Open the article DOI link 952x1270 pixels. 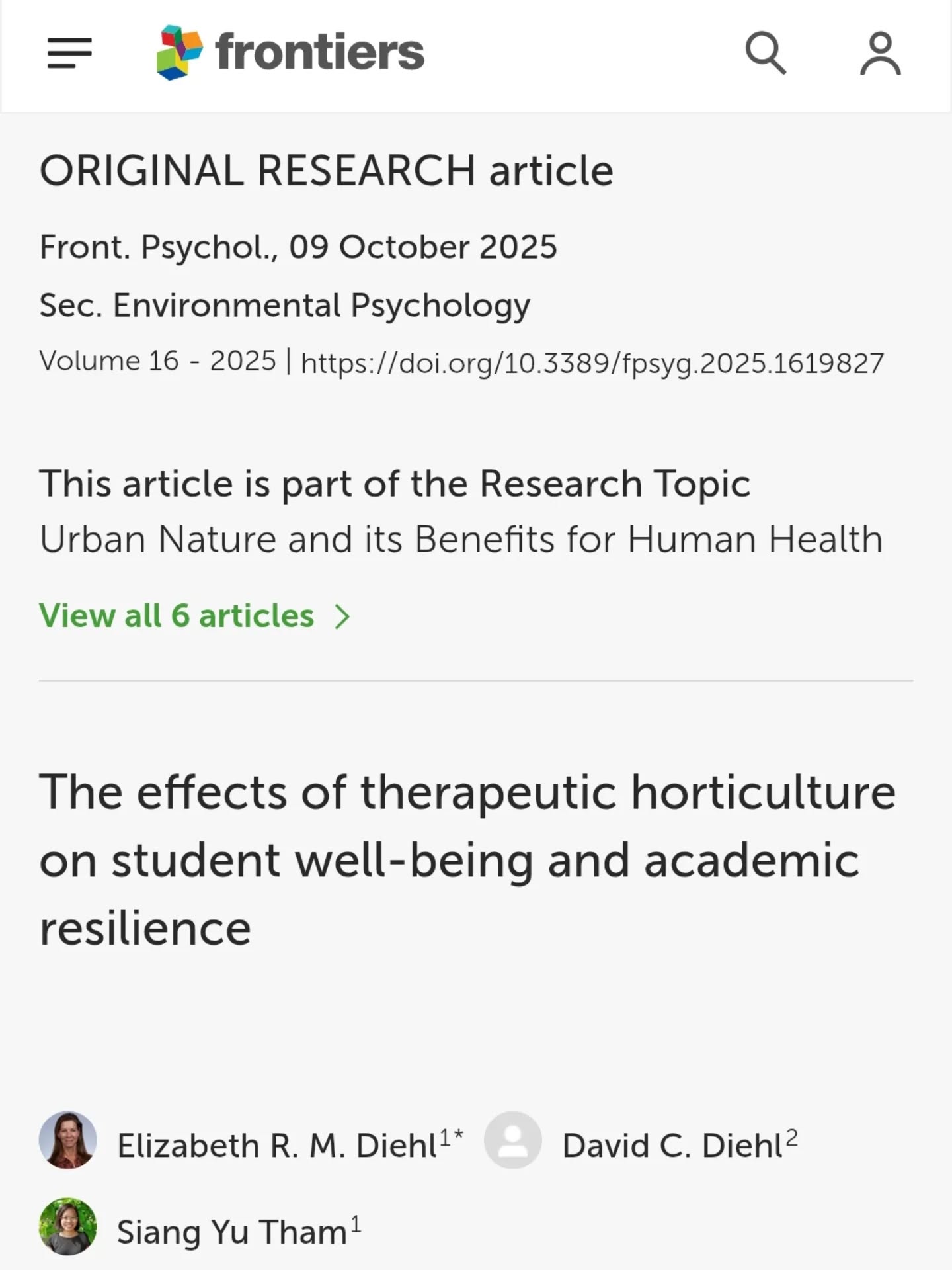click(x=592, y=363)
